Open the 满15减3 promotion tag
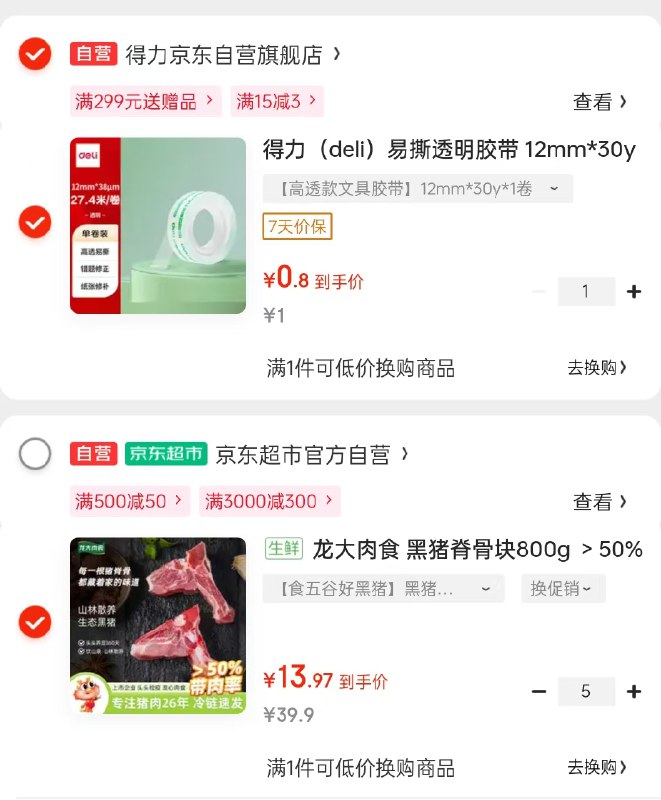The height and width of the screenshot is (800, 661). pyautogui.click(x=277, y=101)
